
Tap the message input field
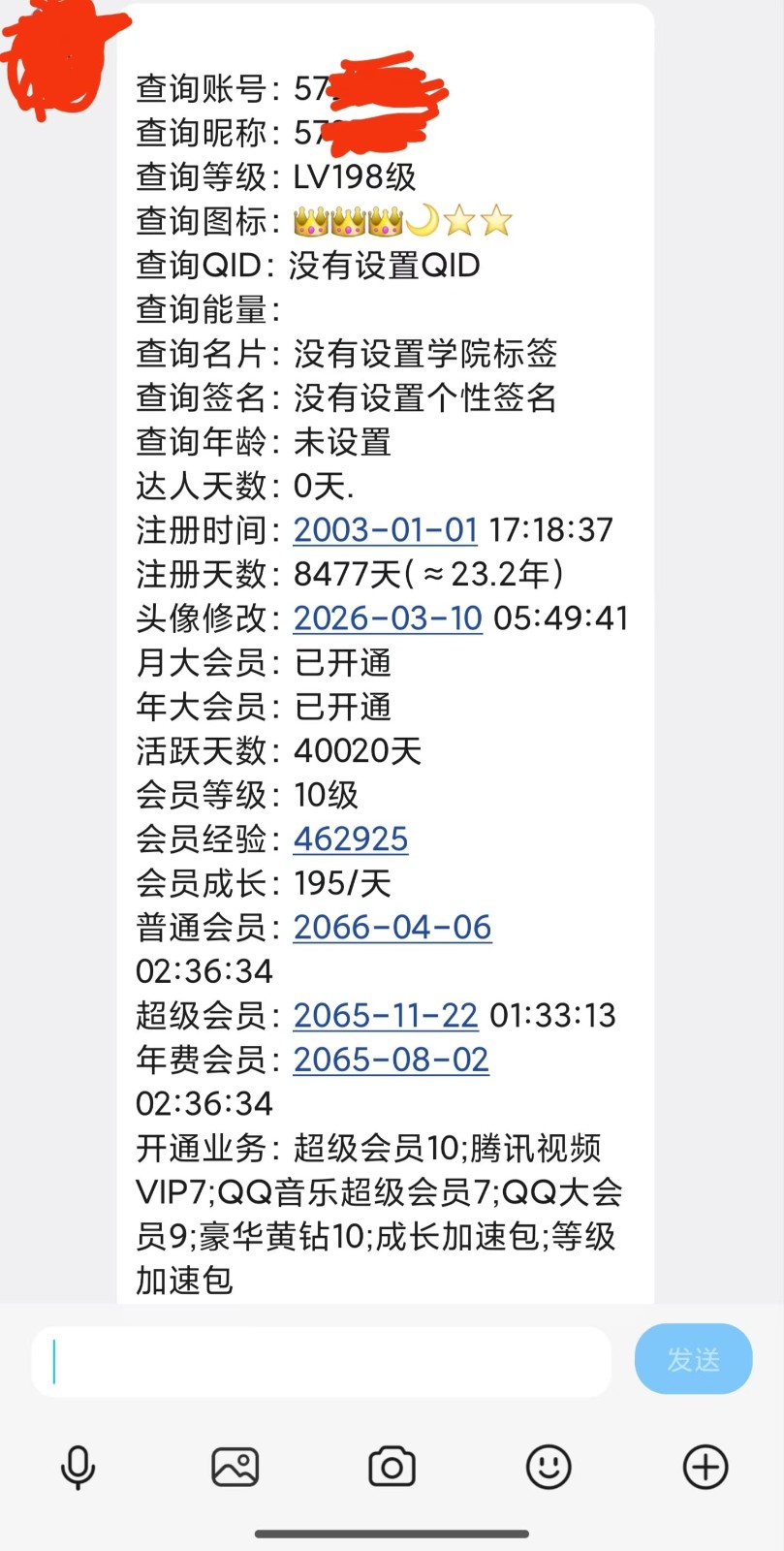tap(320, 1361)
